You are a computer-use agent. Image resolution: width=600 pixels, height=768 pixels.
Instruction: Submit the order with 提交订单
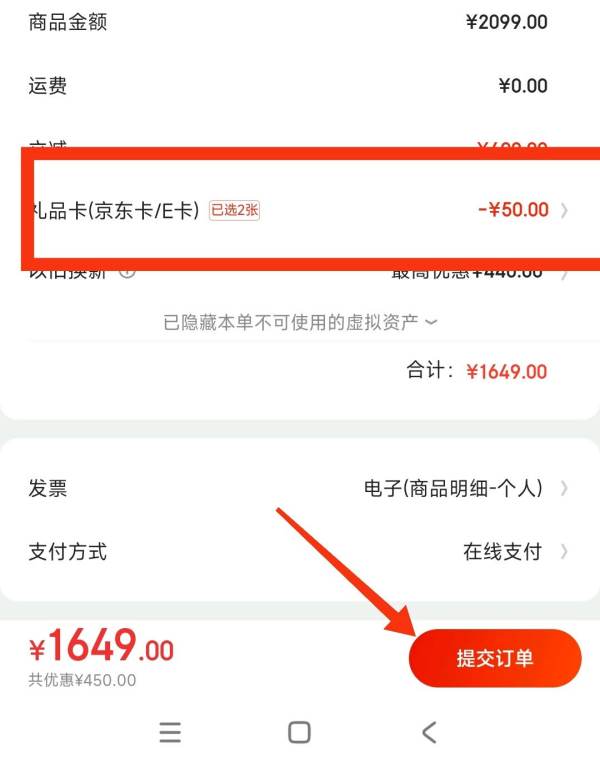coord(494,658)
